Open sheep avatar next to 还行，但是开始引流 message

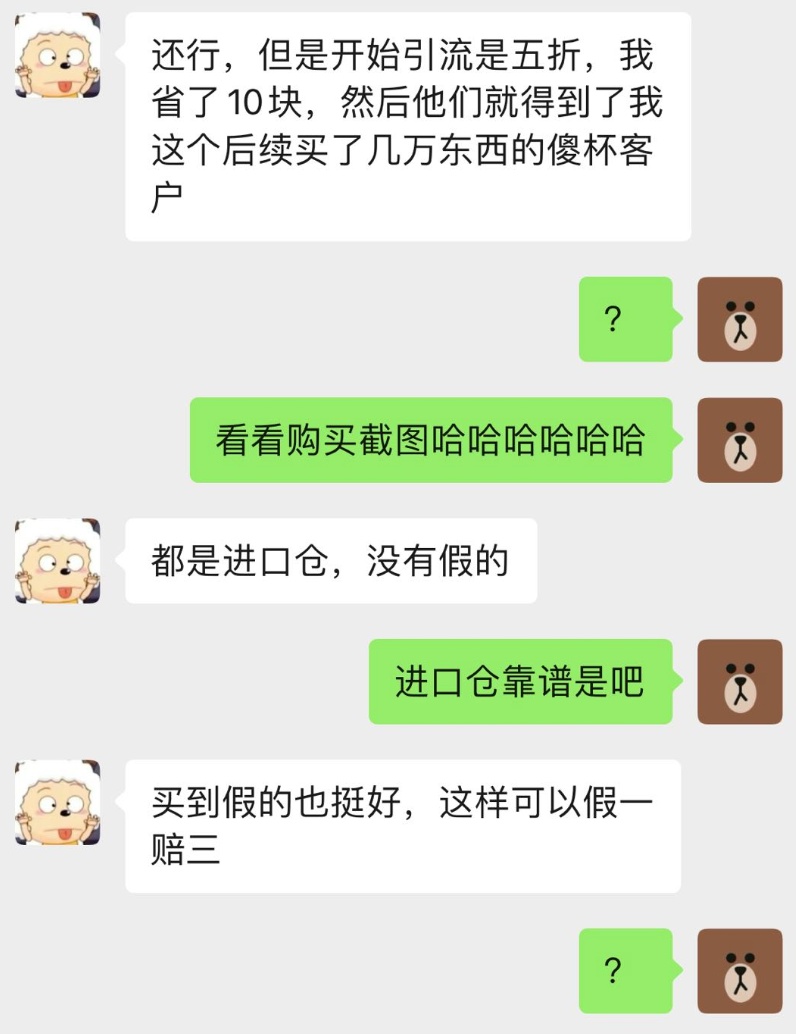[x=57, y=55]
